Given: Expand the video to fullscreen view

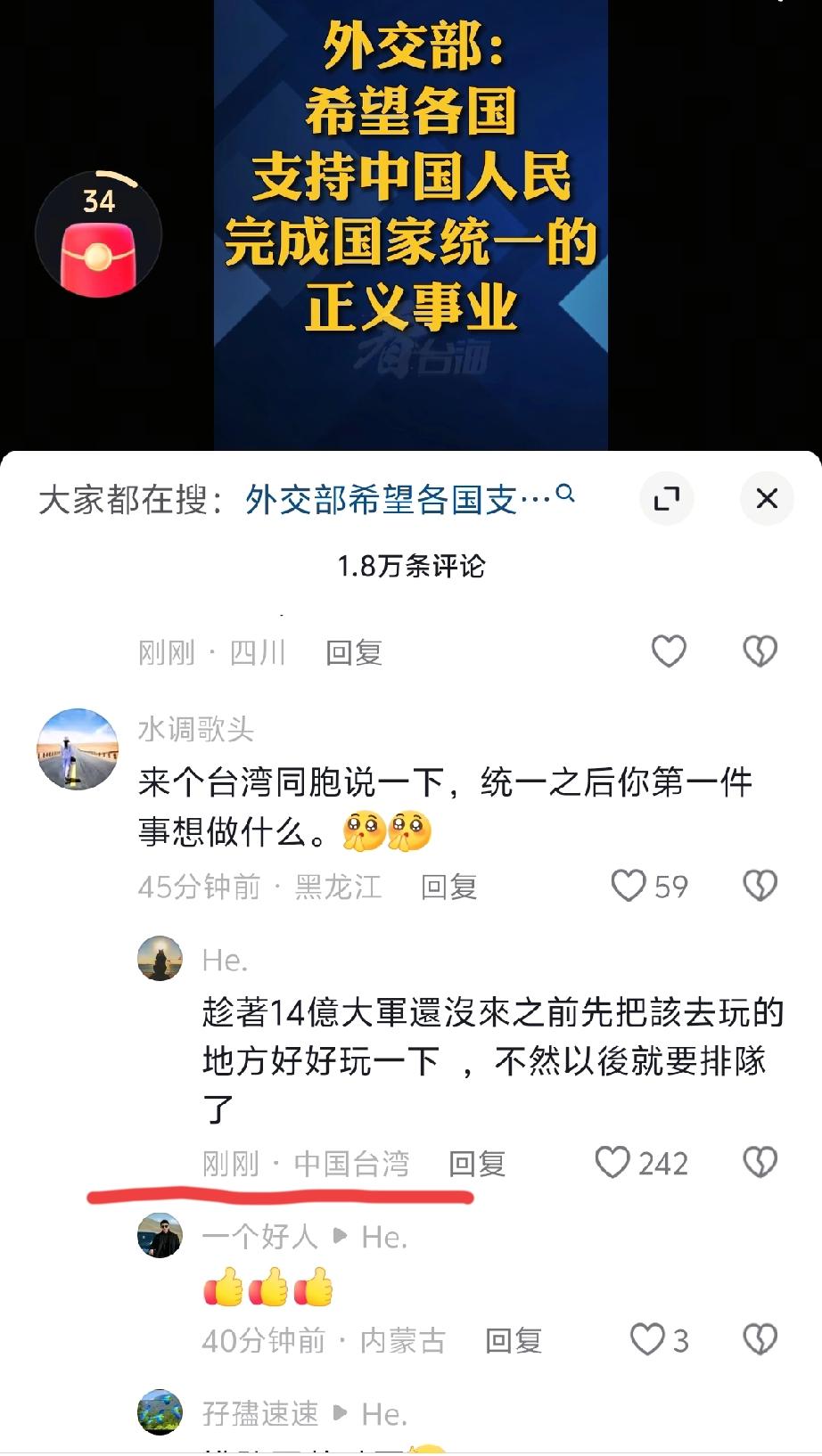Looking at the screenshot, I should 668,497.
